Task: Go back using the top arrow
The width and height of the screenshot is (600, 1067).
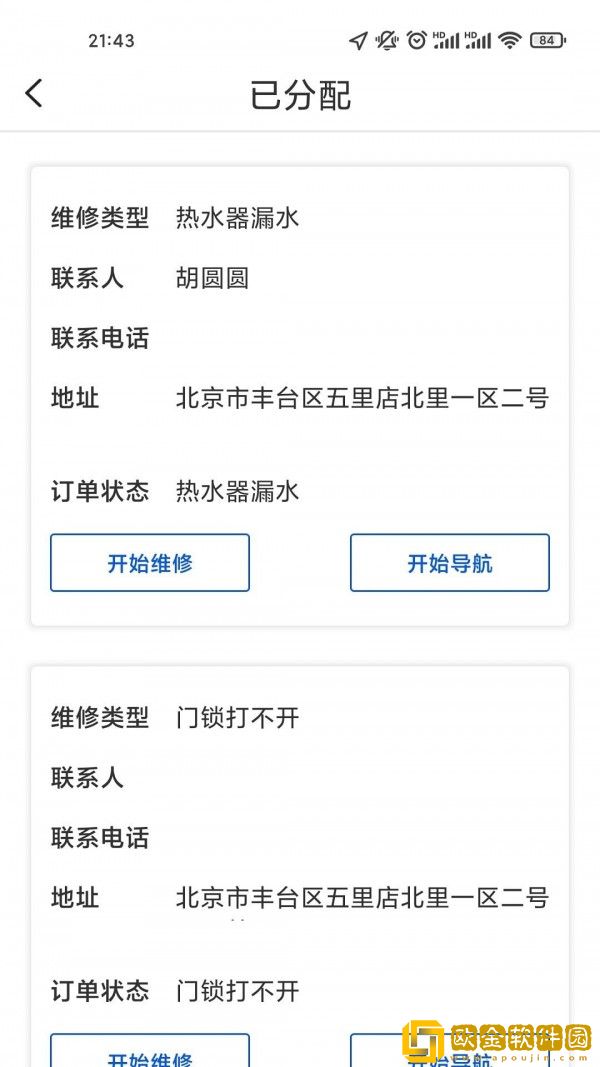Action: [x=34, y=94]
